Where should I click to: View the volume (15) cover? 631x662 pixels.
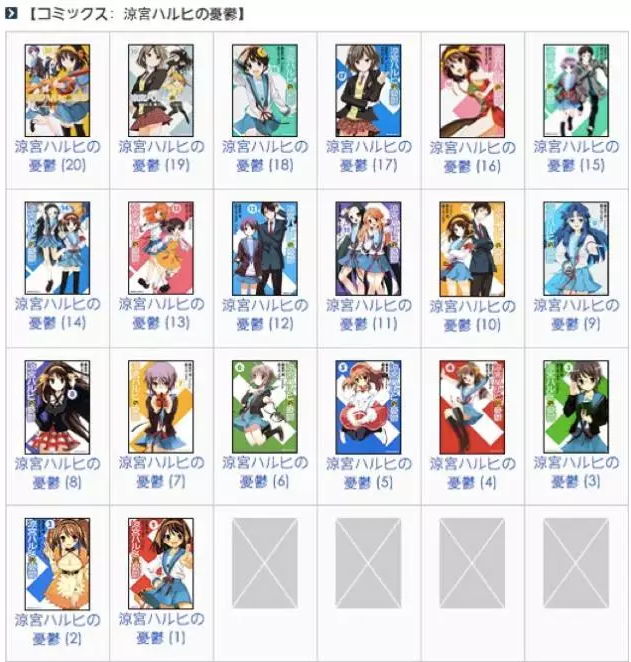click(576, 90)
